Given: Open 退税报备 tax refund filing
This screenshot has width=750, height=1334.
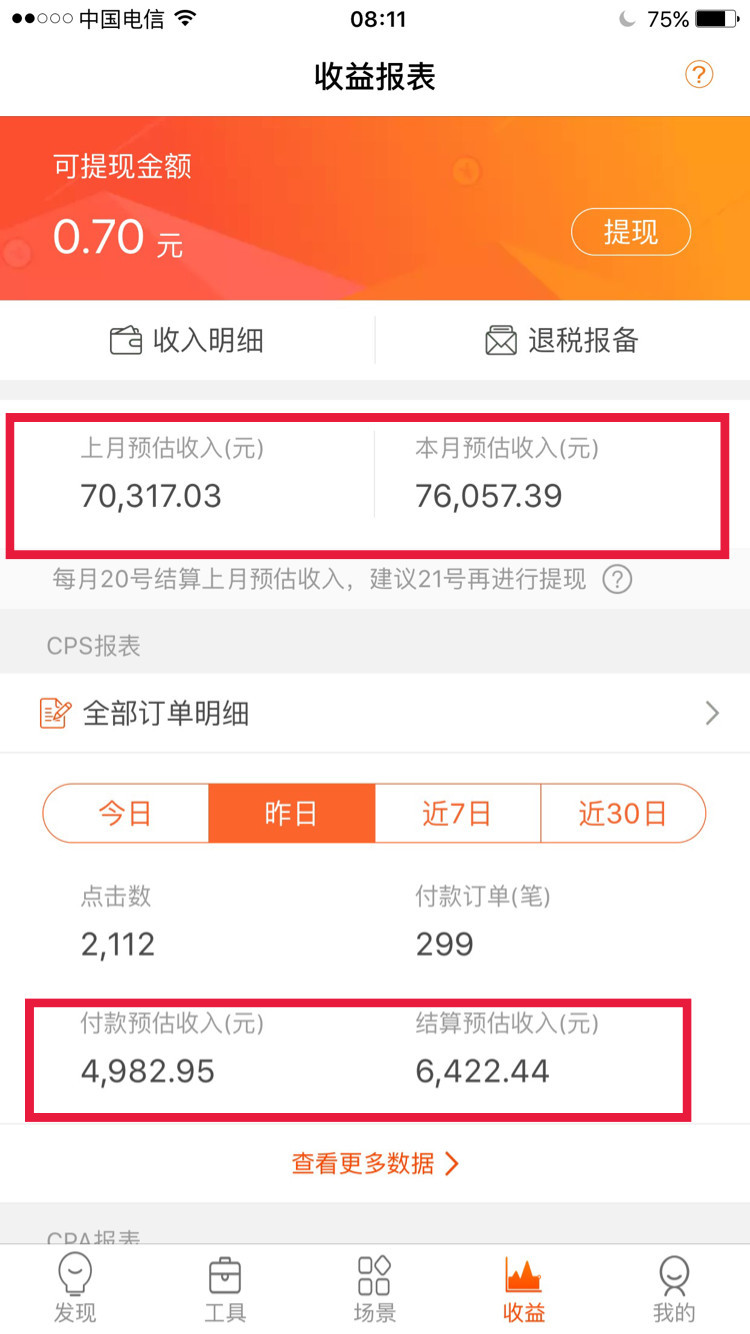Looking at the screenshot, I should [562, 340].
